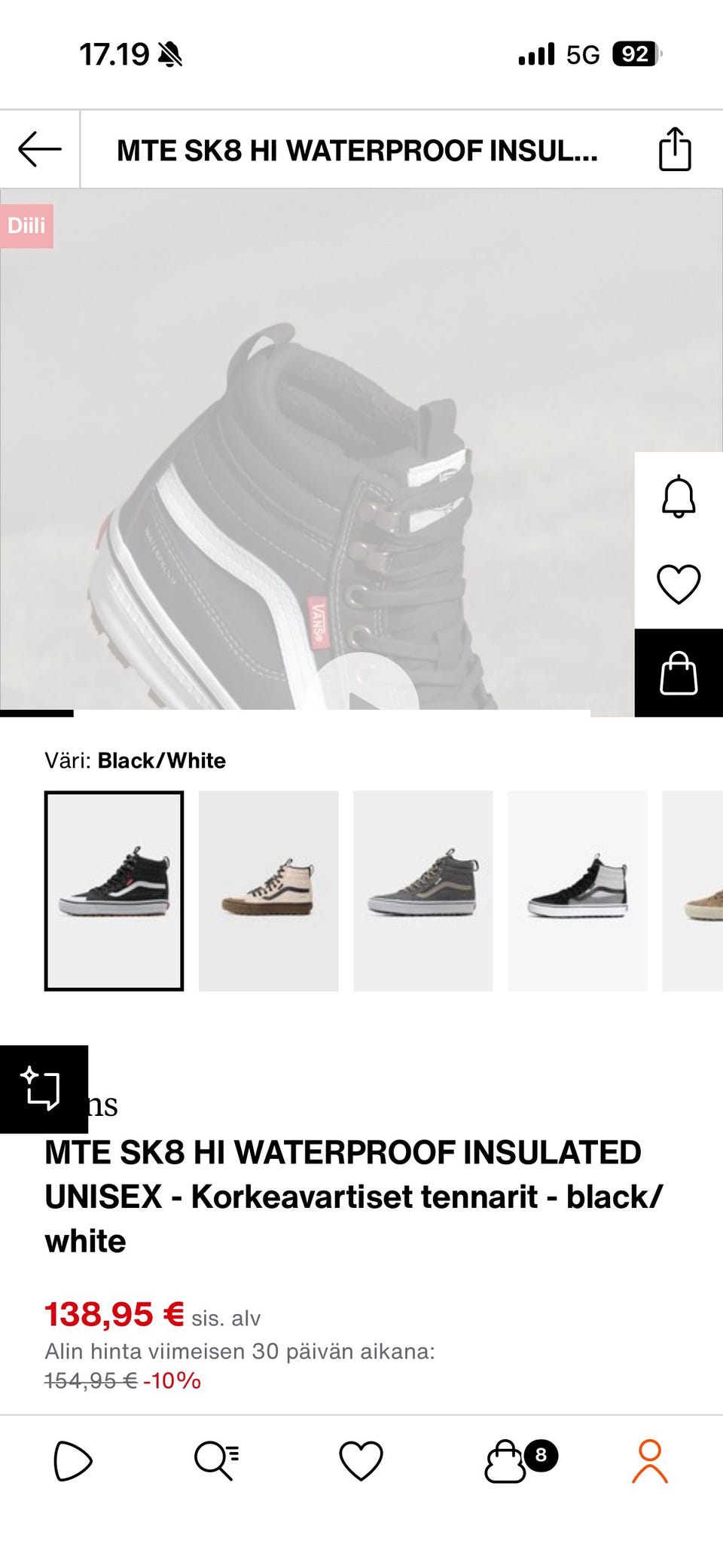Select the Black/White color thumbnail
Image resolution: width=723 pixels, height=1568 pixels.
click(114, 891)
